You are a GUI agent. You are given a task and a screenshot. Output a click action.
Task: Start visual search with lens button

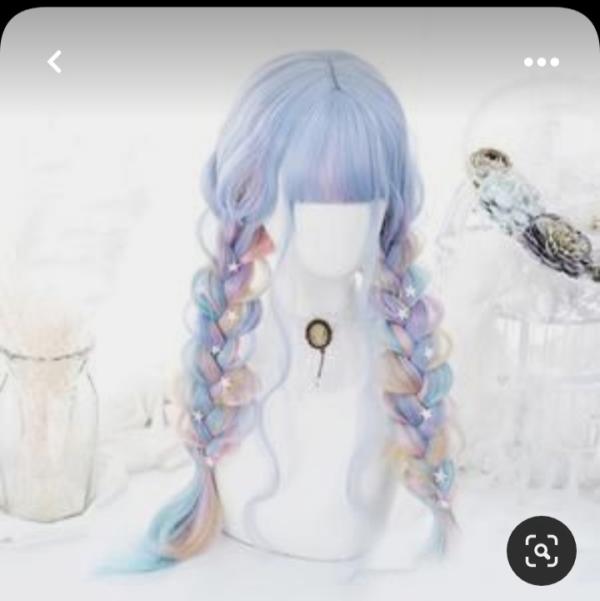[x=541, y=550]
